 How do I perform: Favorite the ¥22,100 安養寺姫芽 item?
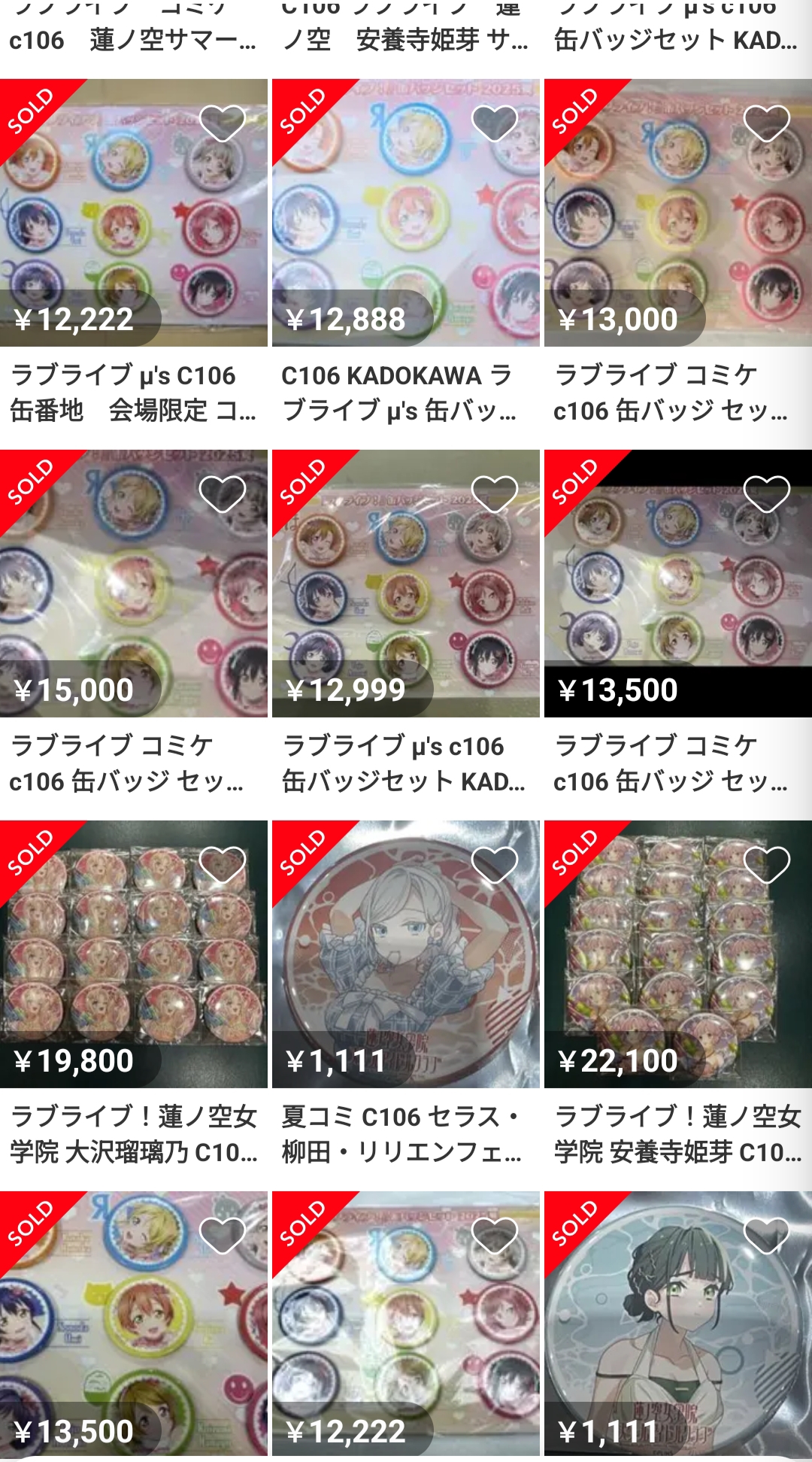click(767, 865)
